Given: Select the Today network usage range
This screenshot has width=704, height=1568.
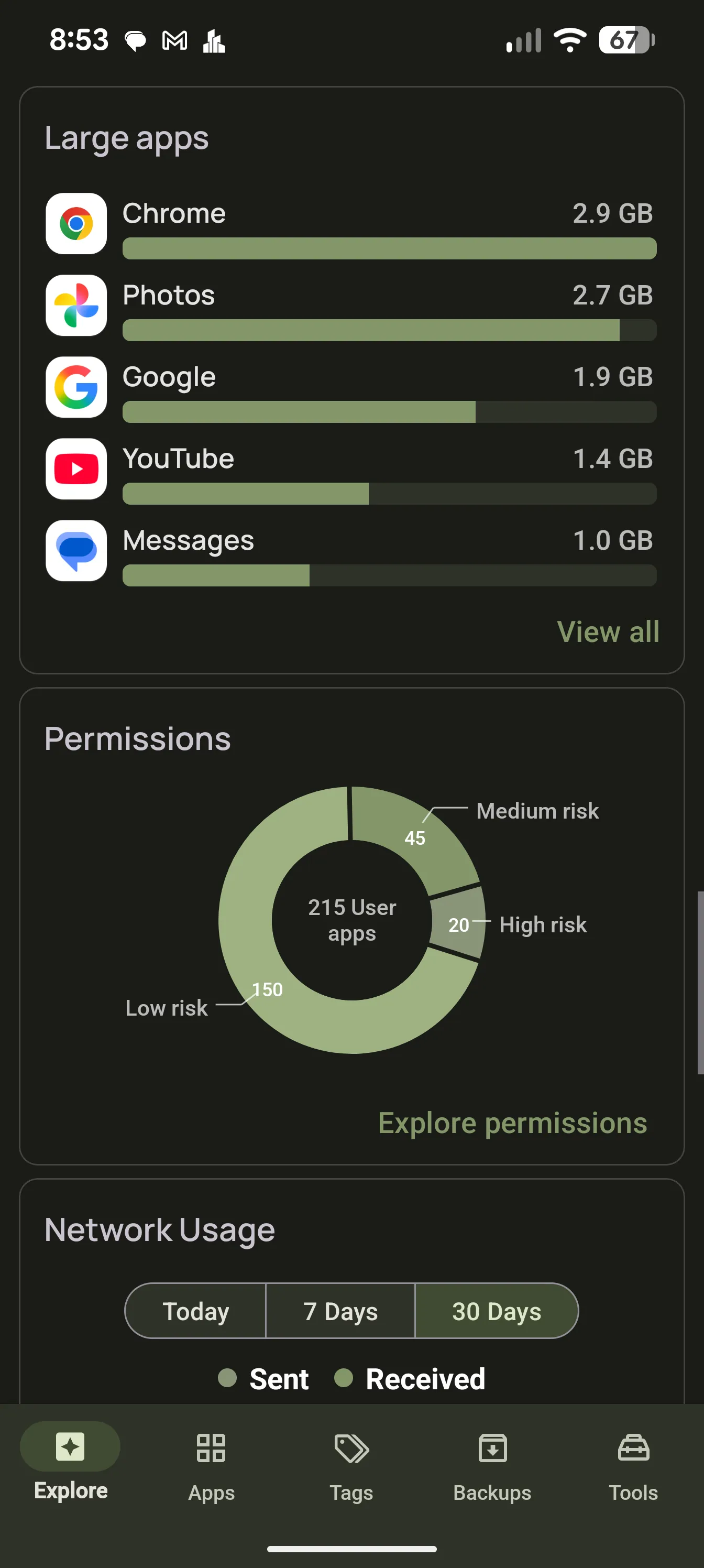Looking at the screenshot, I should coord(195,1311).
